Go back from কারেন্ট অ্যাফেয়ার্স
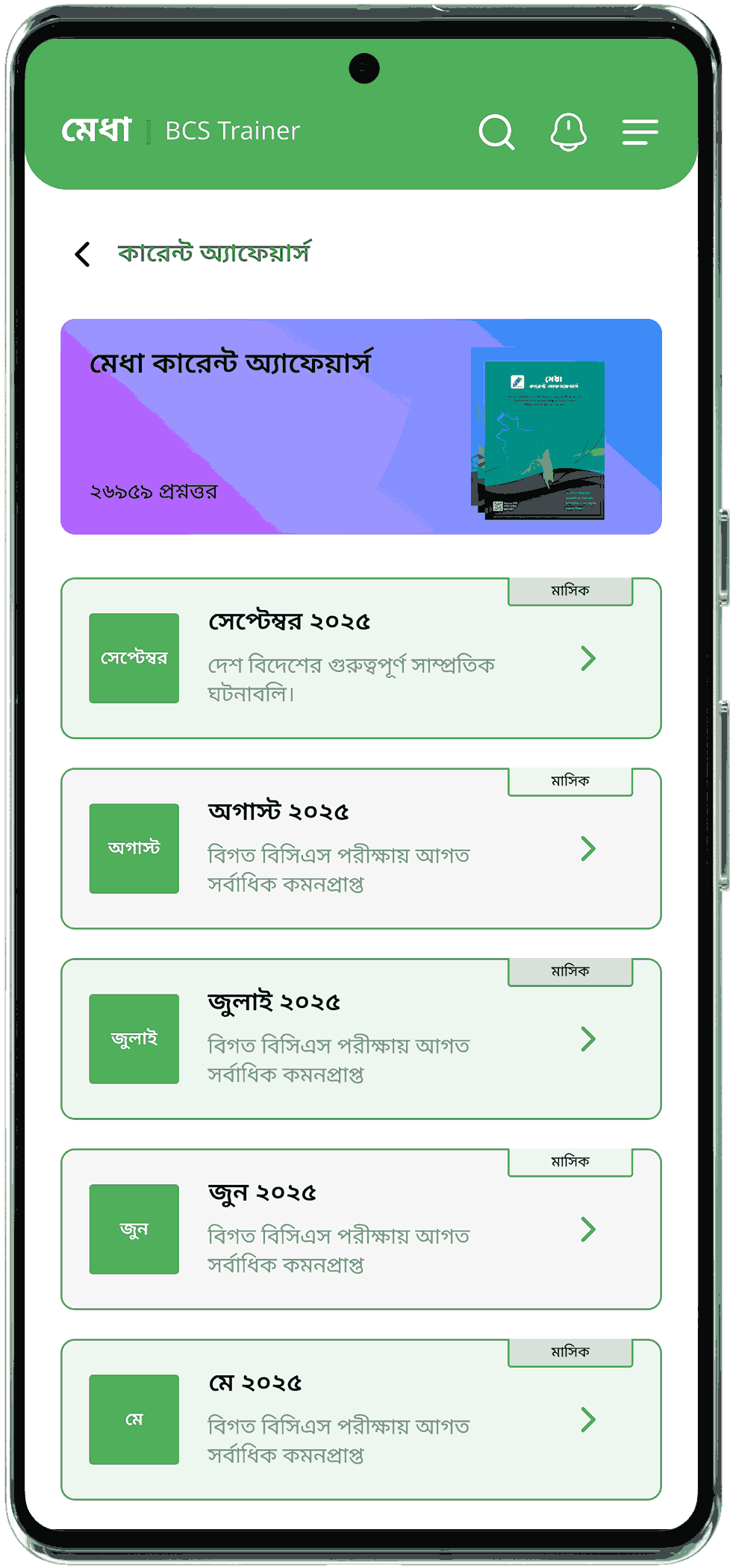This screenshot has height=1568, width=730. coord(83,254)
